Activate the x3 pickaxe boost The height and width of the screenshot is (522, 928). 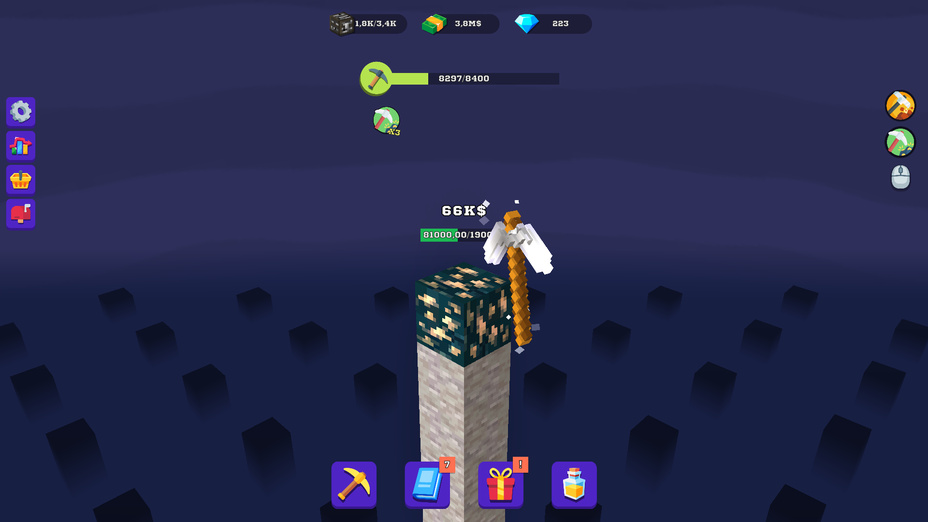(386, 121)
